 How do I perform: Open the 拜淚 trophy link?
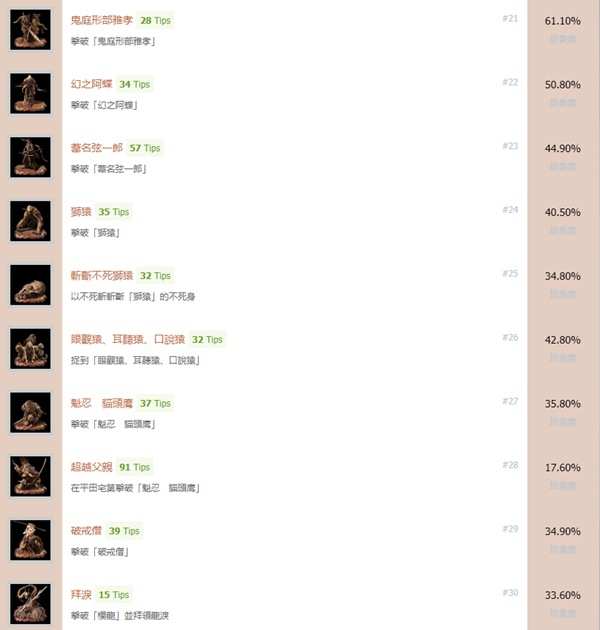pos(81,595)
